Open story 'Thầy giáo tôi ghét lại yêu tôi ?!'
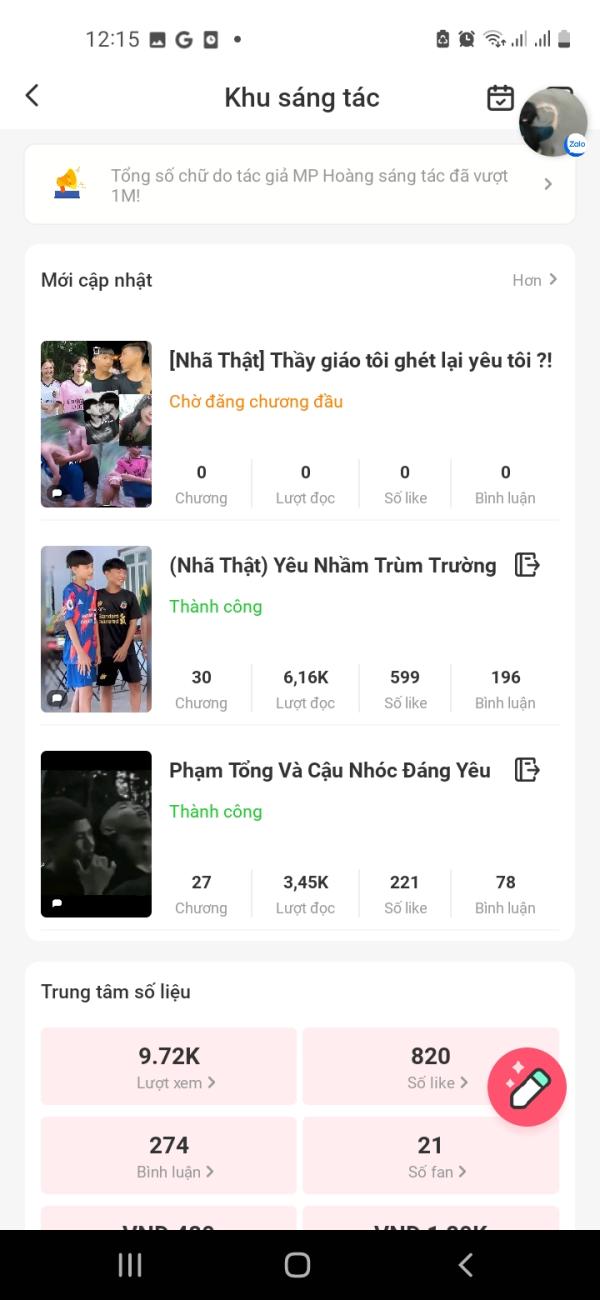 click(x=360, y=361)
